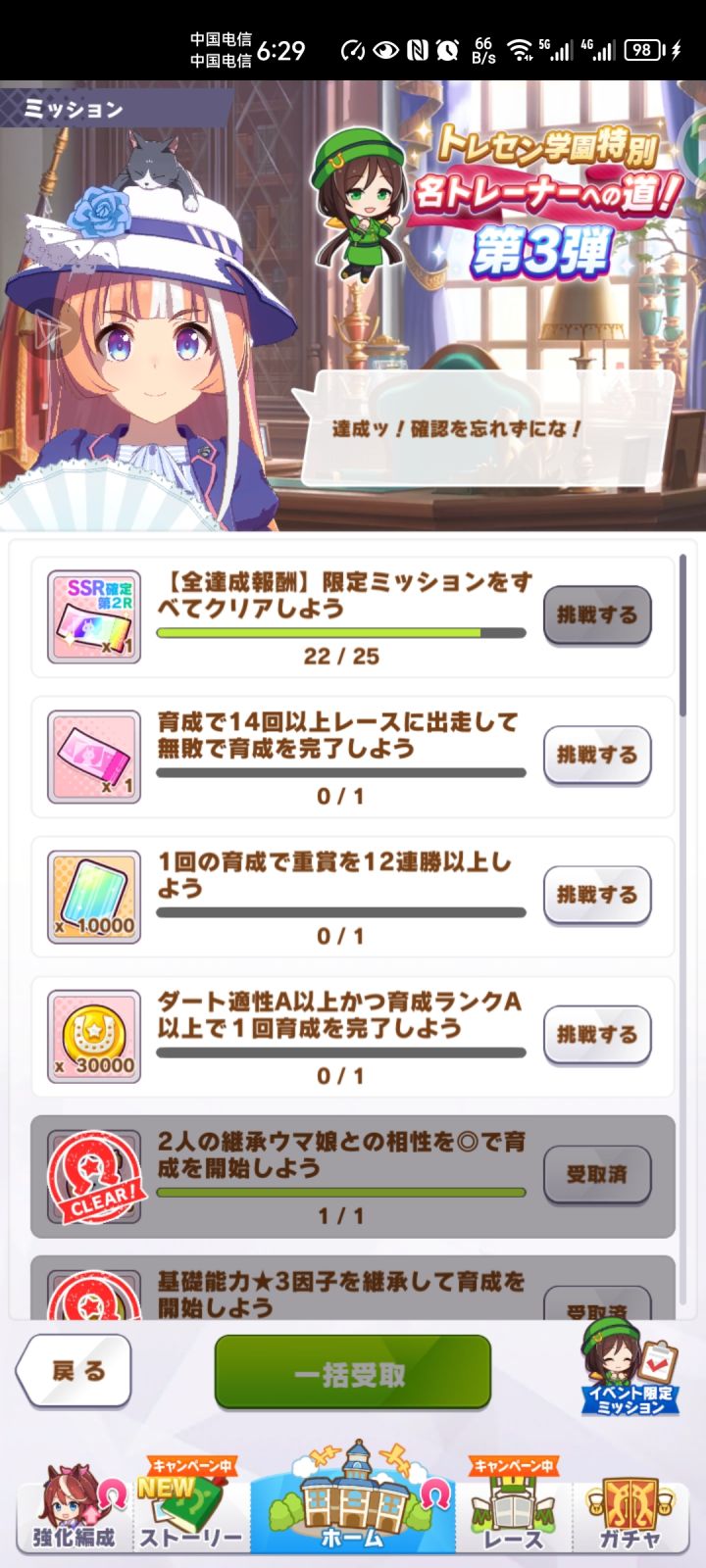
Task: Click the 22/25 progress bar
Action: click(x=340, y=632)
